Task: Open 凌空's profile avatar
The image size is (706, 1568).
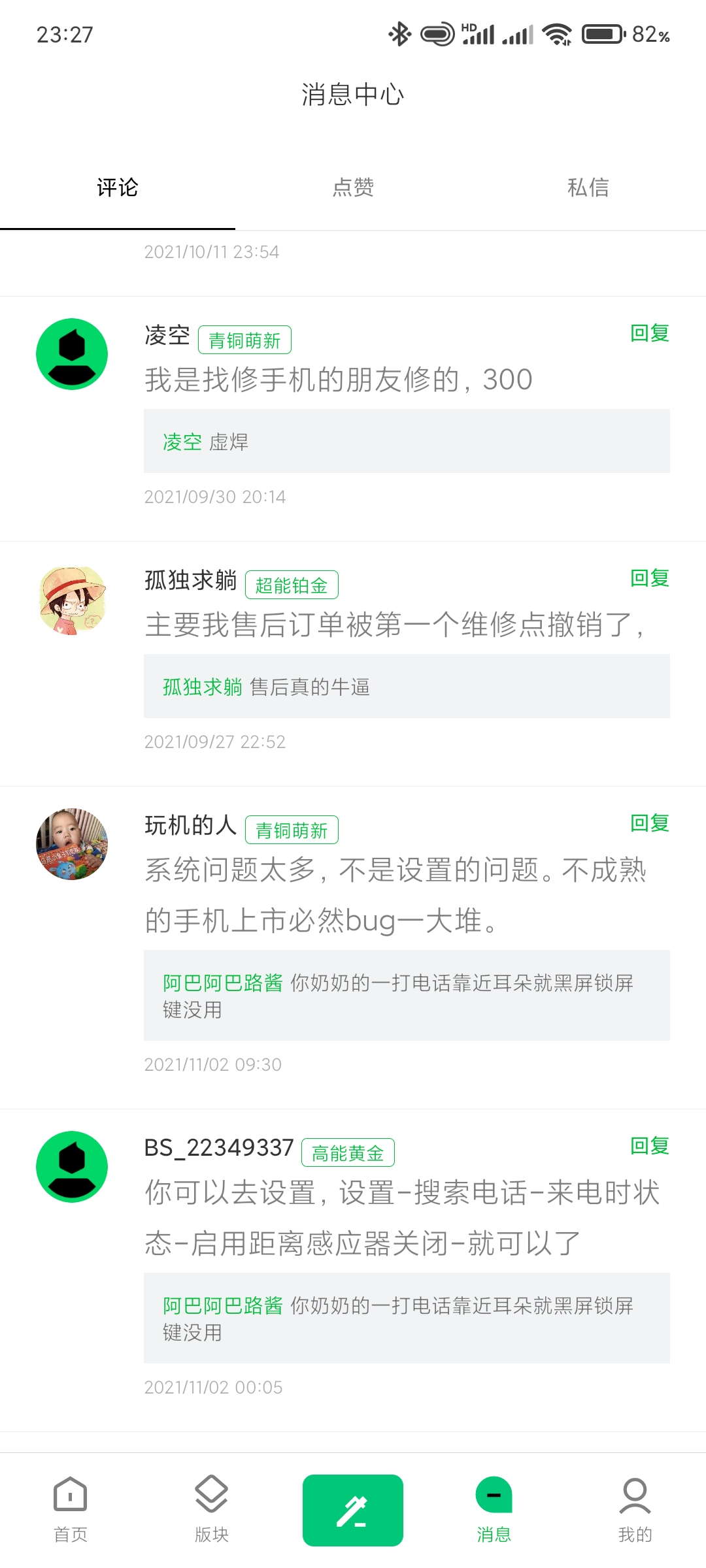Action: (x=72, y=354)
